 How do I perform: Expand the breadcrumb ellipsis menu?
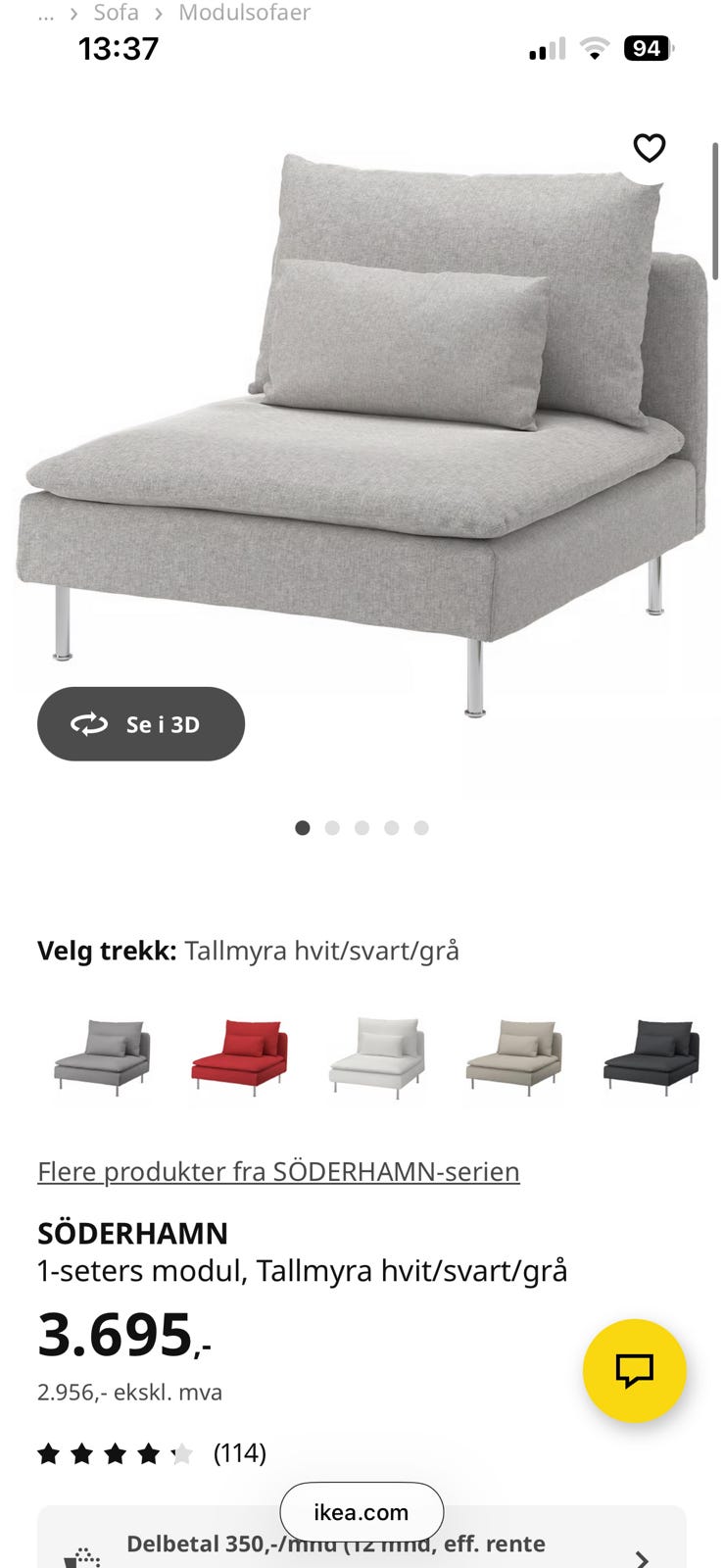pos(46,14)
